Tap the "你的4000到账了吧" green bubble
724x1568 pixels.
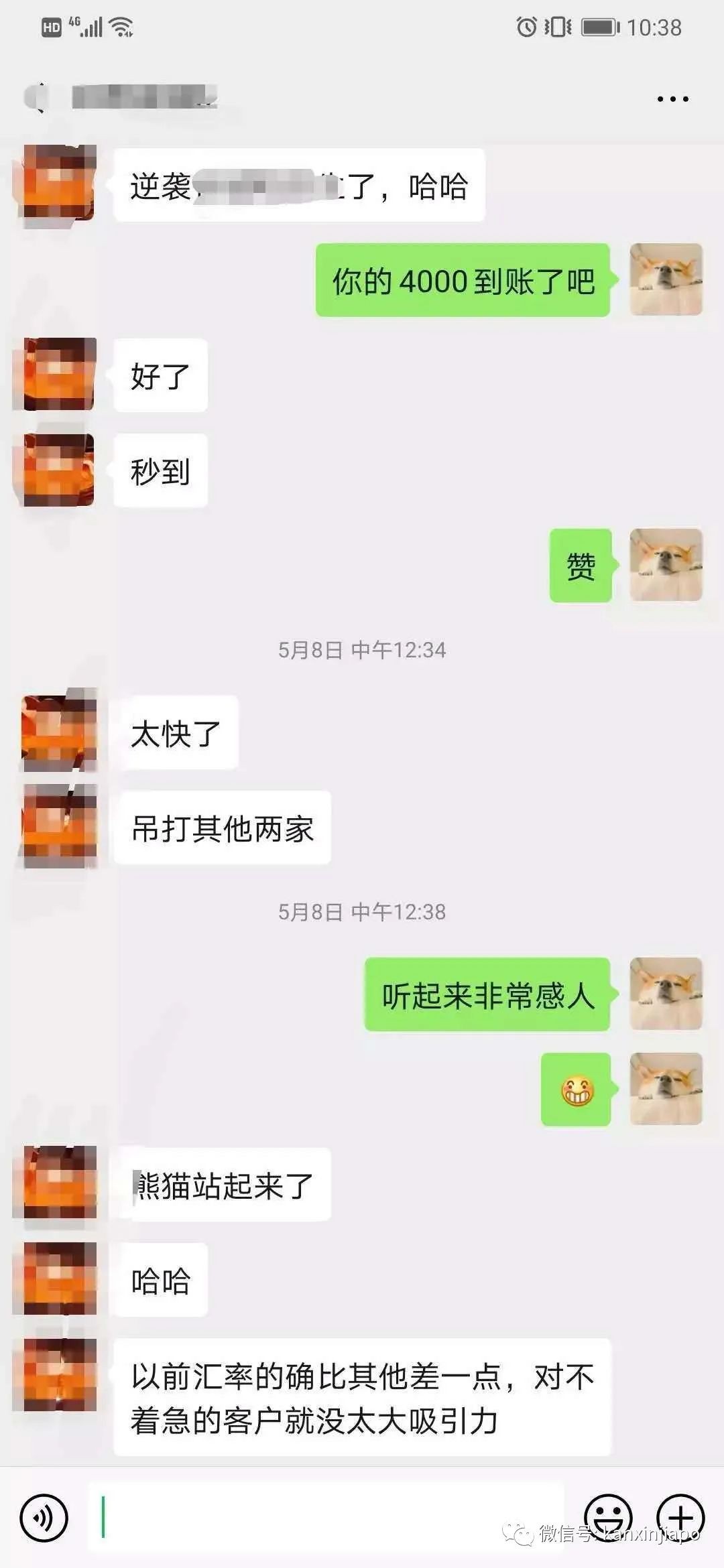pos(465,280)
